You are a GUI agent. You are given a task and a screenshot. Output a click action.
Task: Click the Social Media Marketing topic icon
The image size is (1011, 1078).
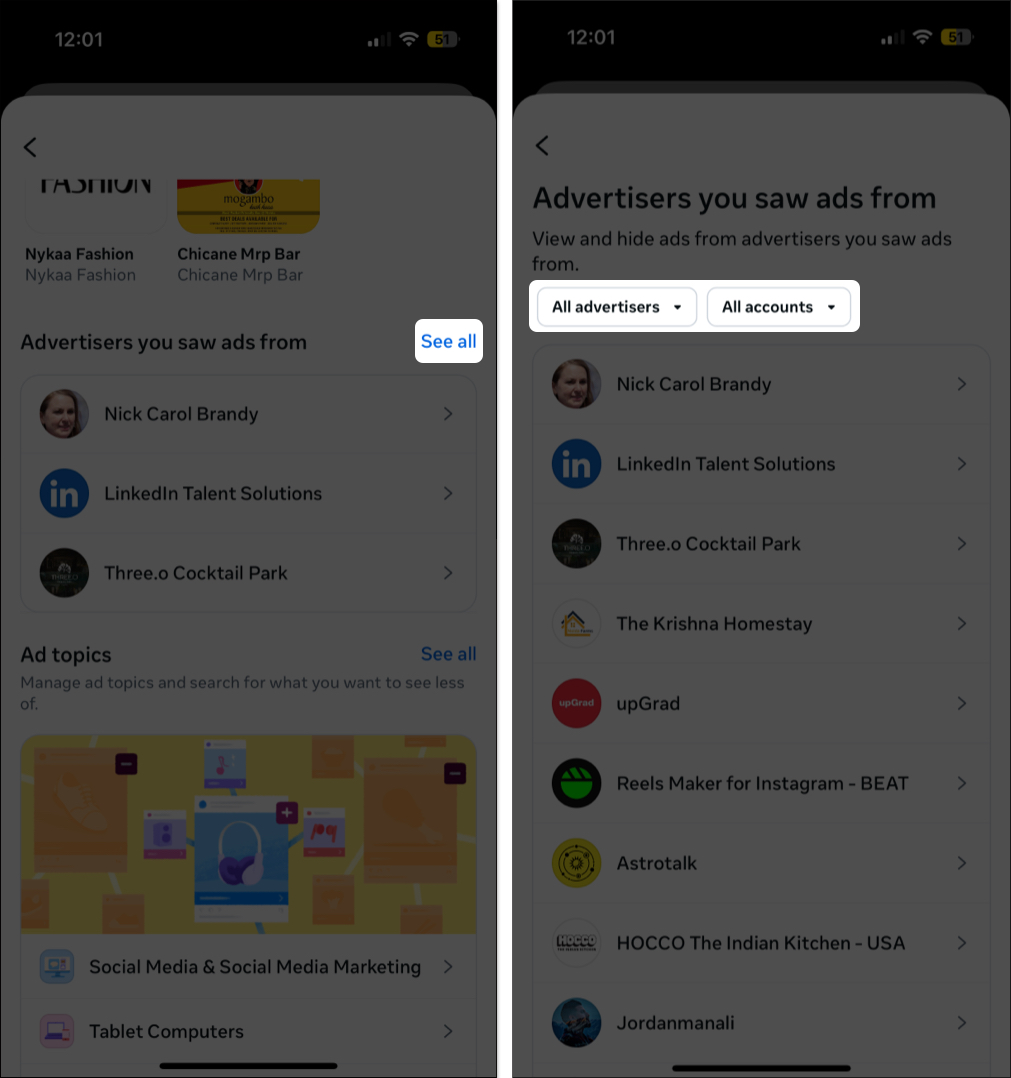pos(57,967)
